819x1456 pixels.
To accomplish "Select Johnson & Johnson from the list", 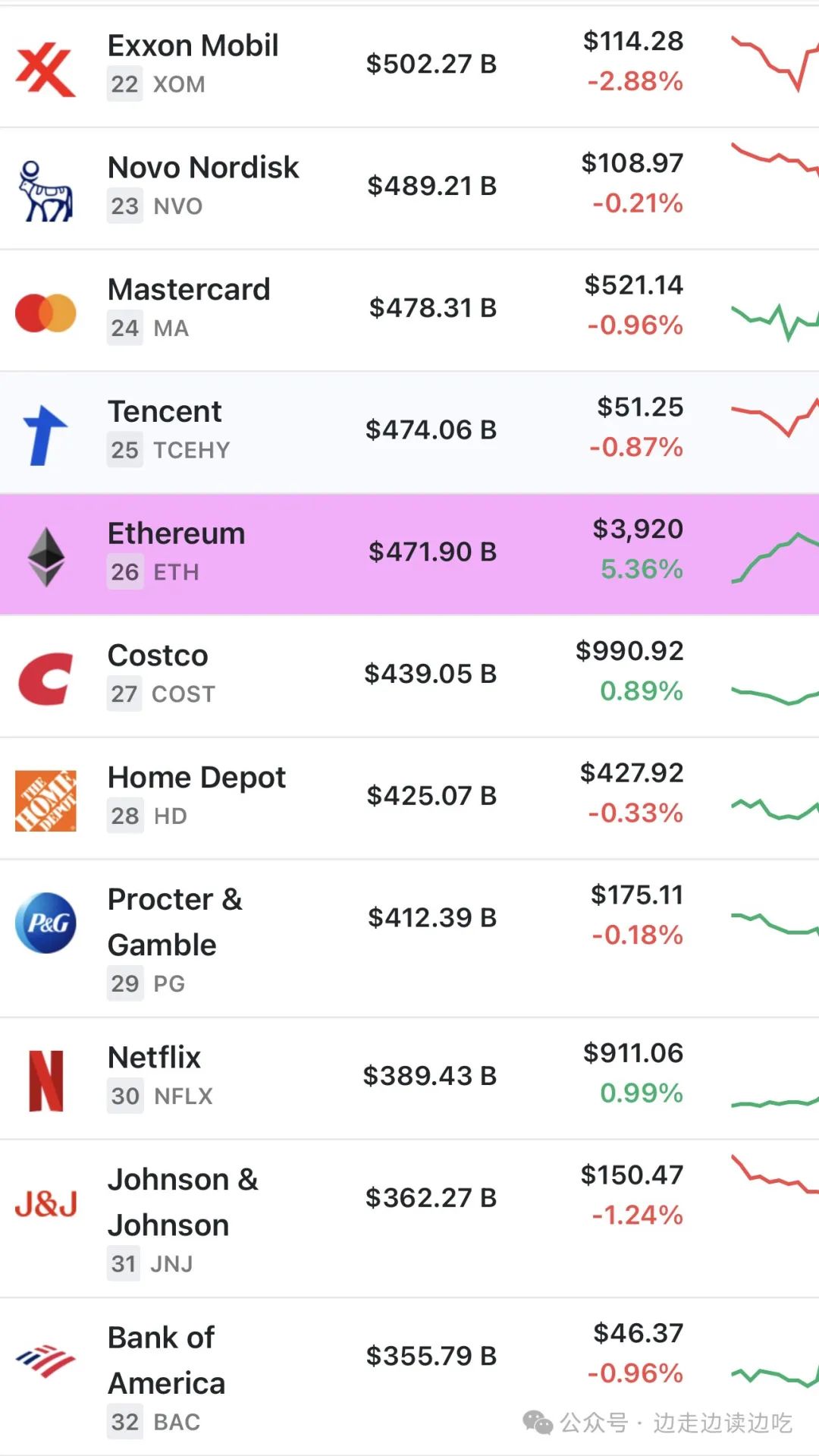I will click(182, 1202).
